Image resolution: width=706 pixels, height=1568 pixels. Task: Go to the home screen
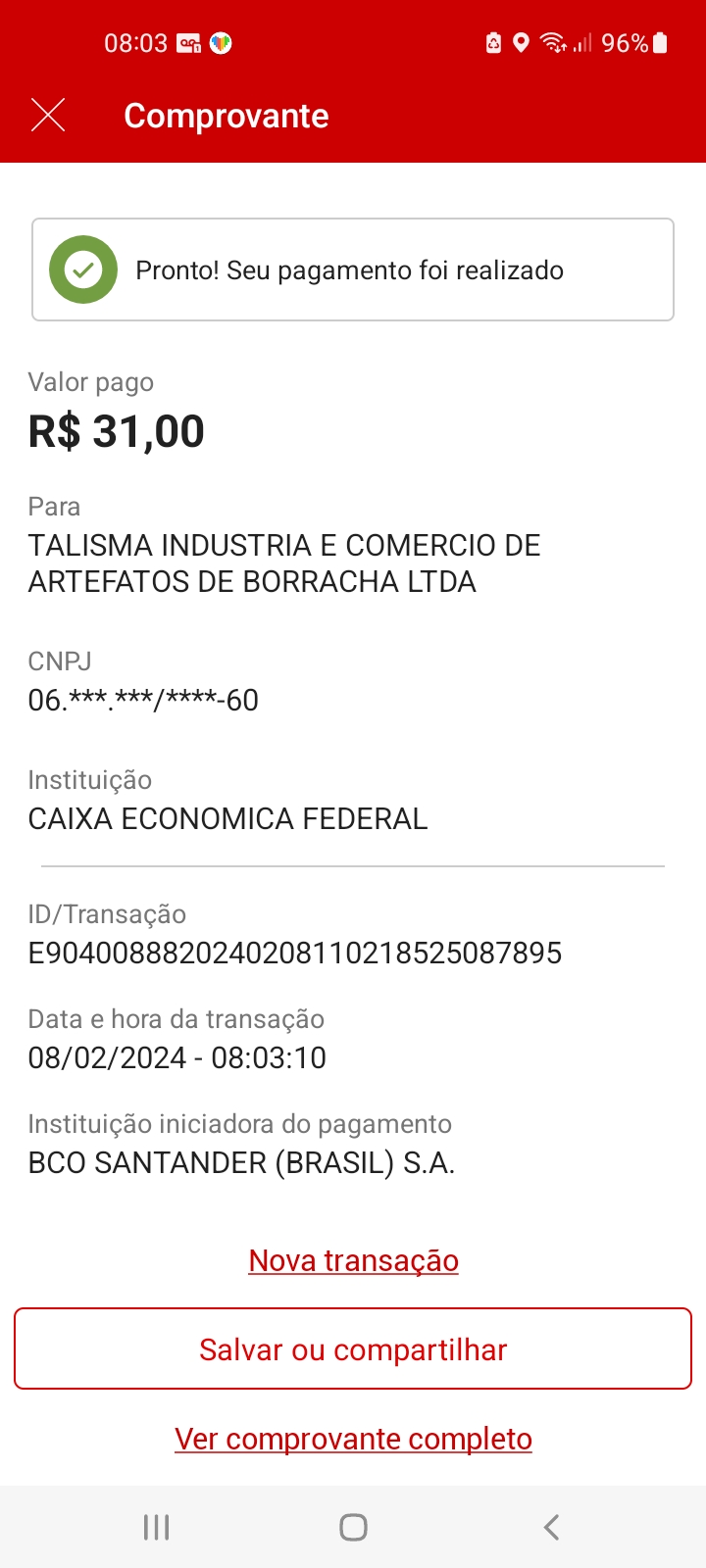[x=353, y=1527]
